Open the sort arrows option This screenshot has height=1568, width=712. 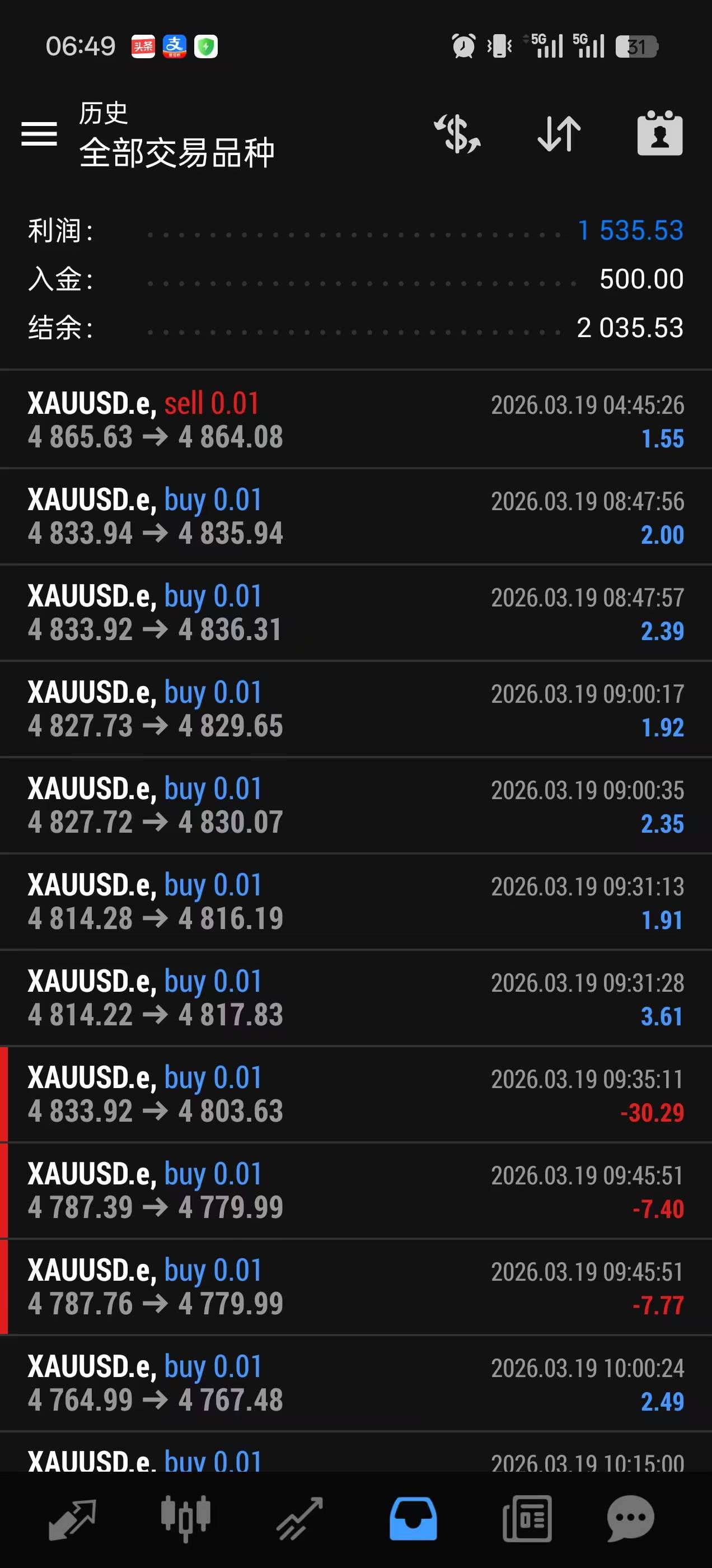click(559, 133)
